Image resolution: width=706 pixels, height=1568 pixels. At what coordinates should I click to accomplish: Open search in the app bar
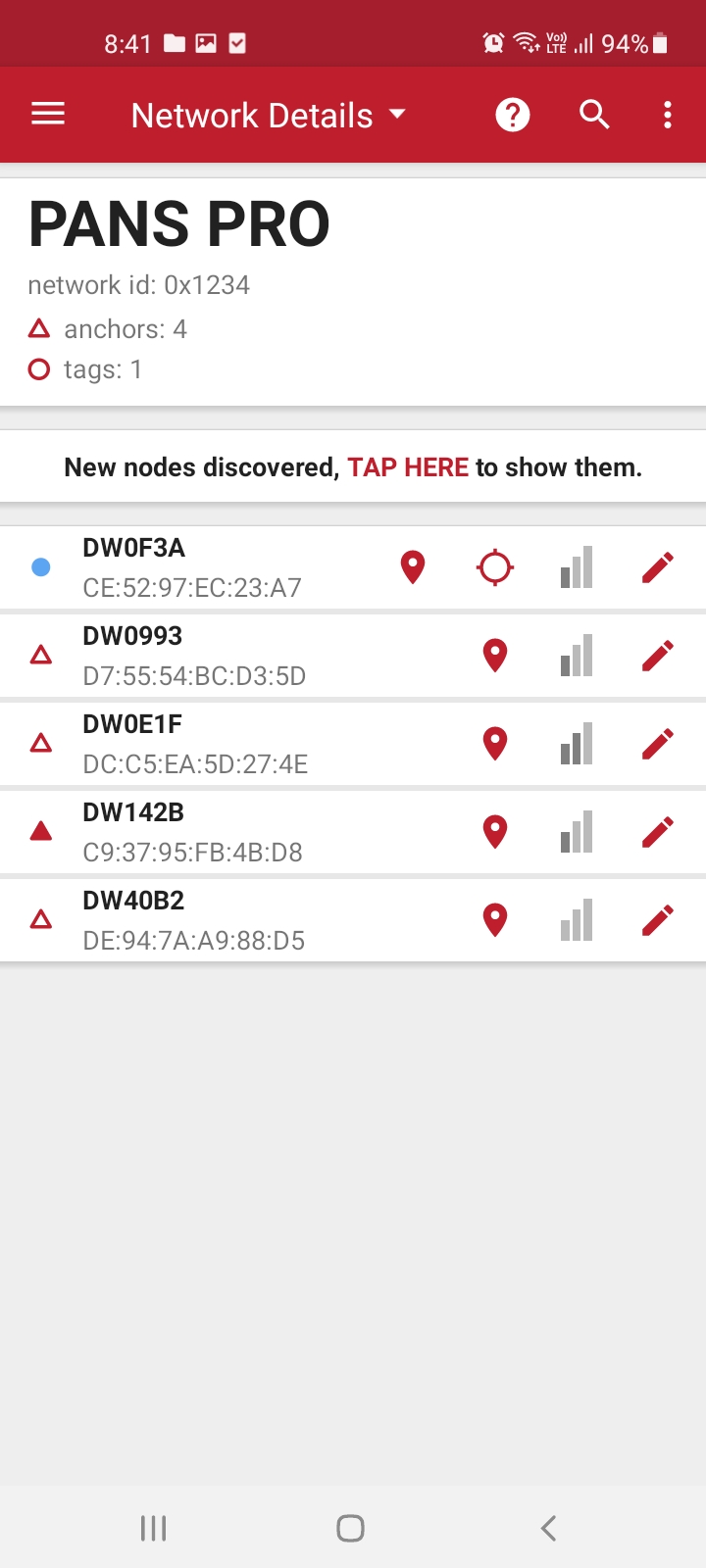(594, 115)
